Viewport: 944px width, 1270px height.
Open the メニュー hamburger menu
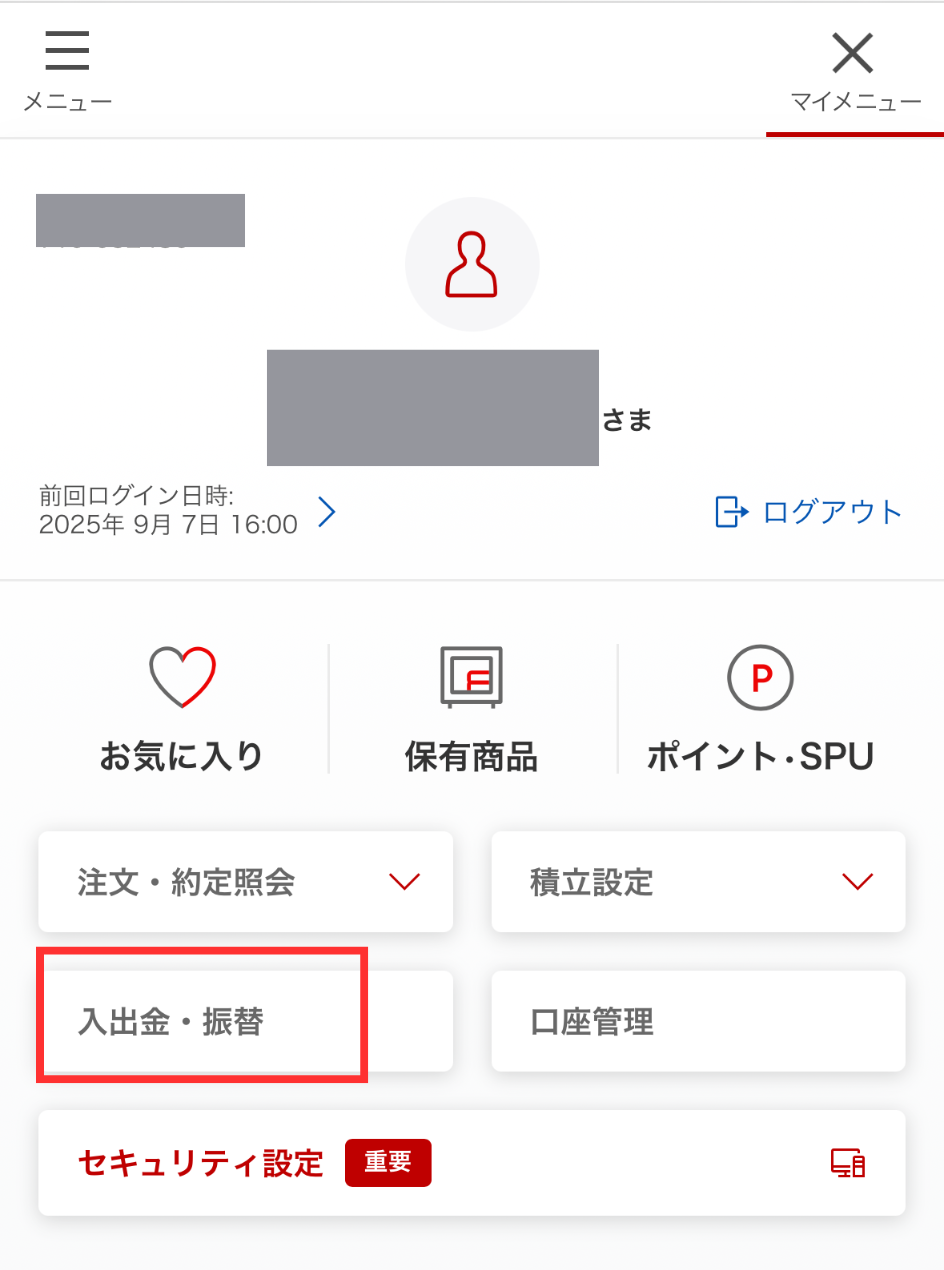(x=67, y=70)
